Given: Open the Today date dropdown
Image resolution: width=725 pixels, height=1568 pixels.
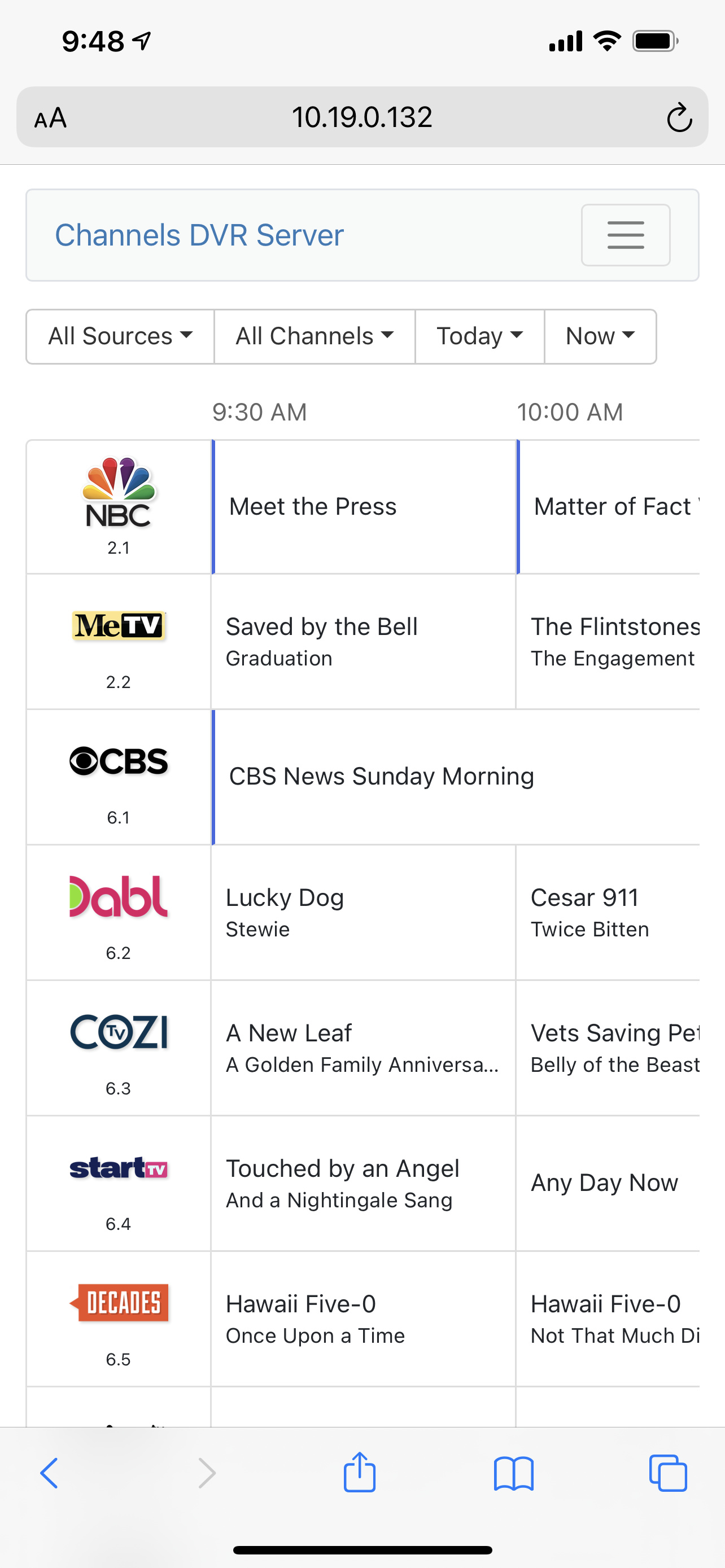Looking at the screenshot, I should pyautogui.click(x=479, y=336).
